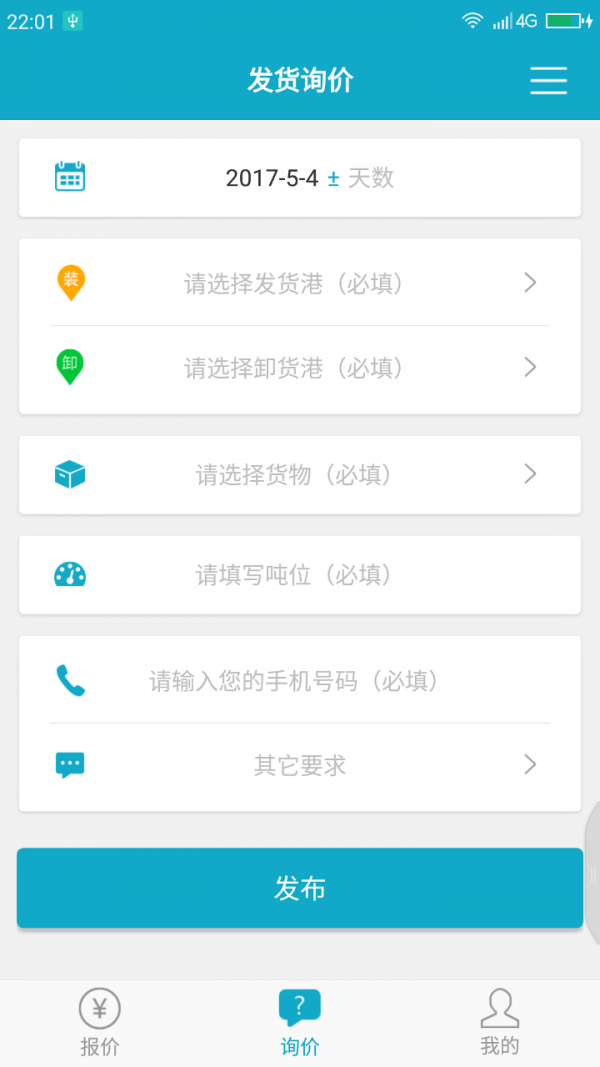Tap the 发布 publish button
This screenshot has height=1067, width=600.
(x=299, y=888)
